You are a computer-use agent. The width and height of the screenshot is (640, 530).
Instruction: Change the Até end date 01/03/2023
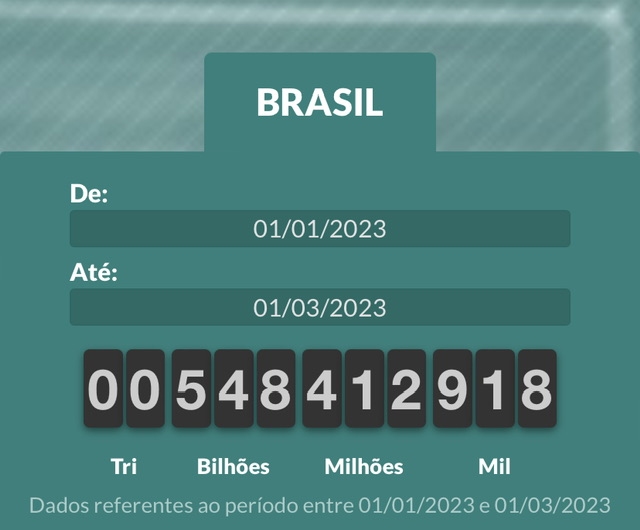point(319,307)
